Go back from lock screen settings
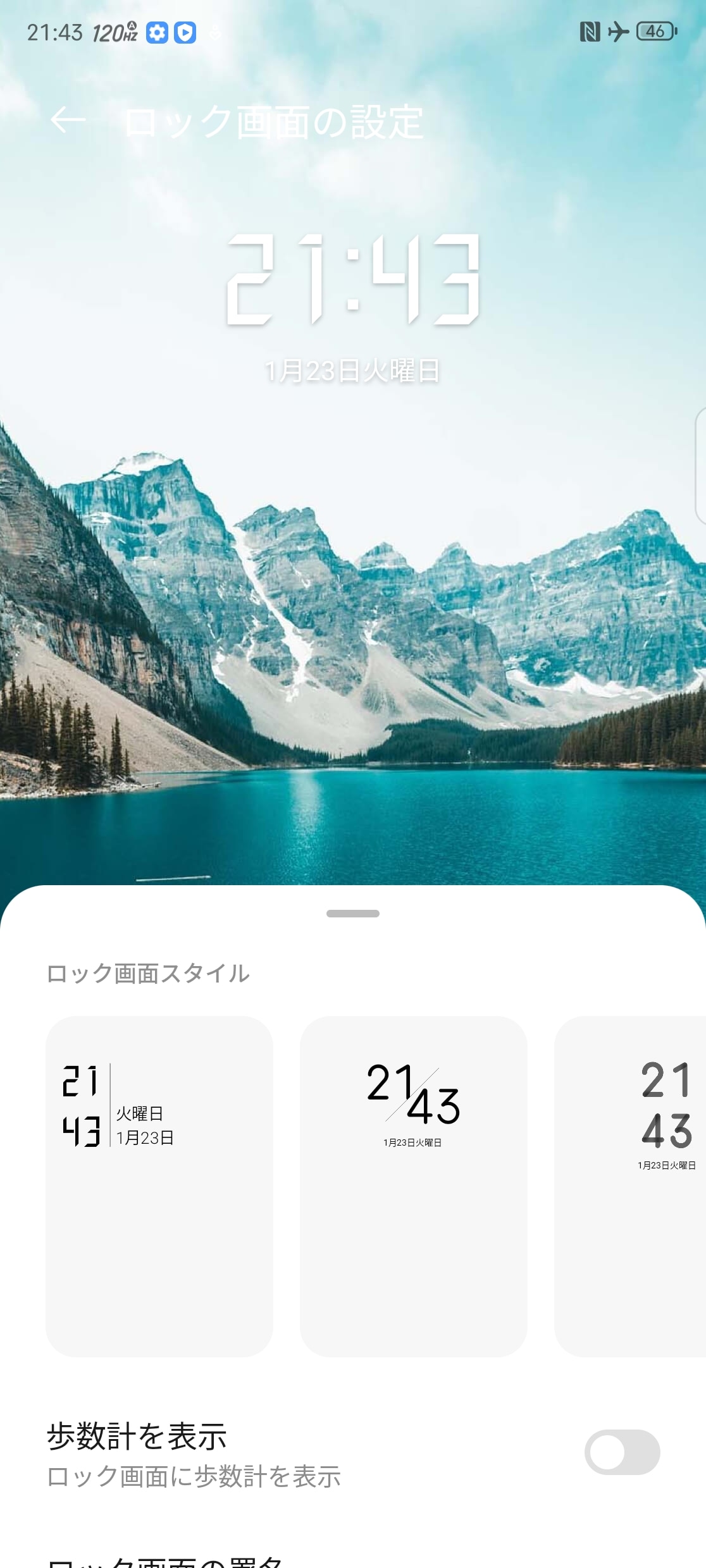 pos(68,120)
